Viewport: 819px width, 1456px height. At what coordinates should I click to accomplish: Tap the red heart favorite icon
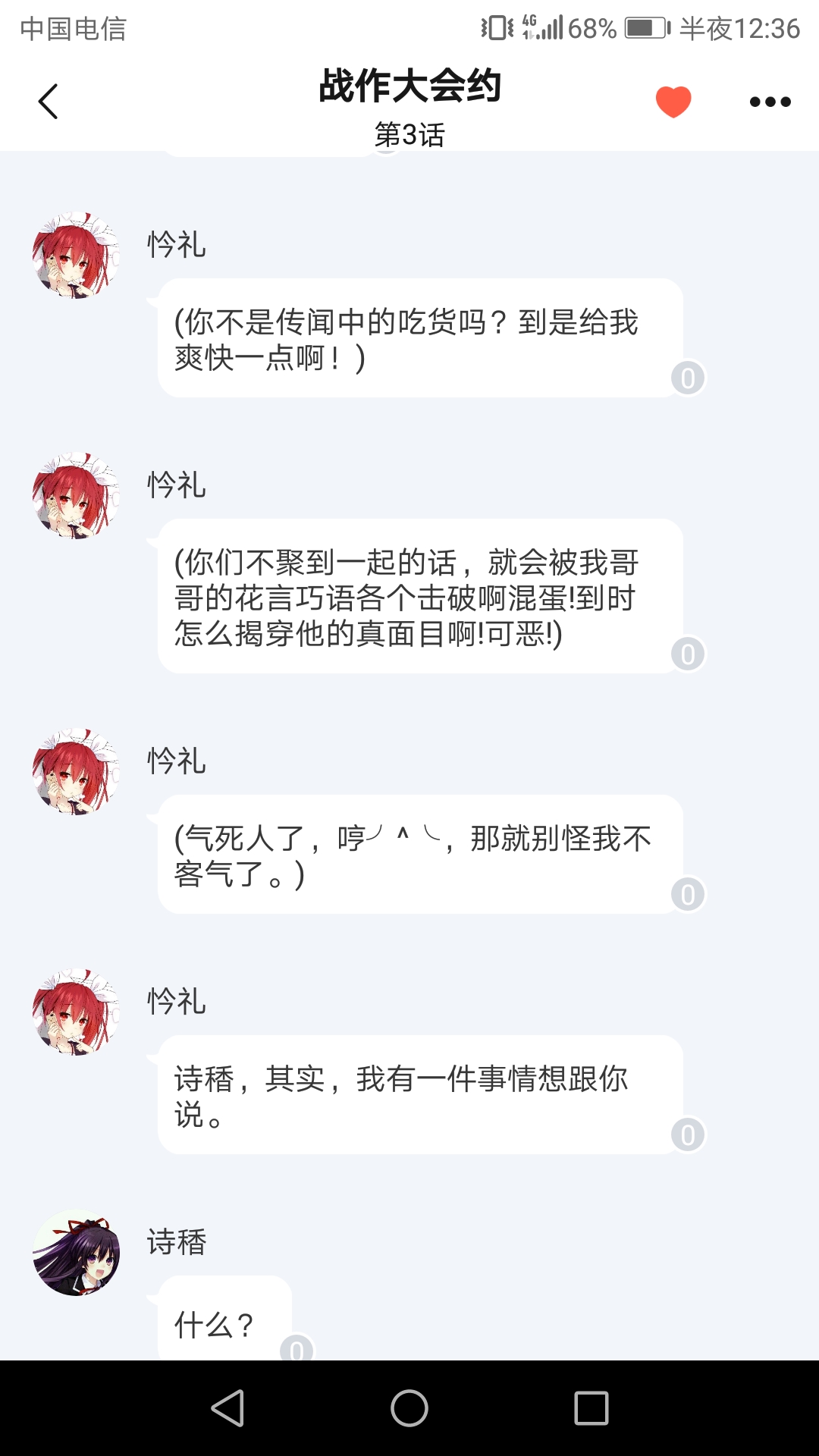pyautogui.click(x=673, y=102)
